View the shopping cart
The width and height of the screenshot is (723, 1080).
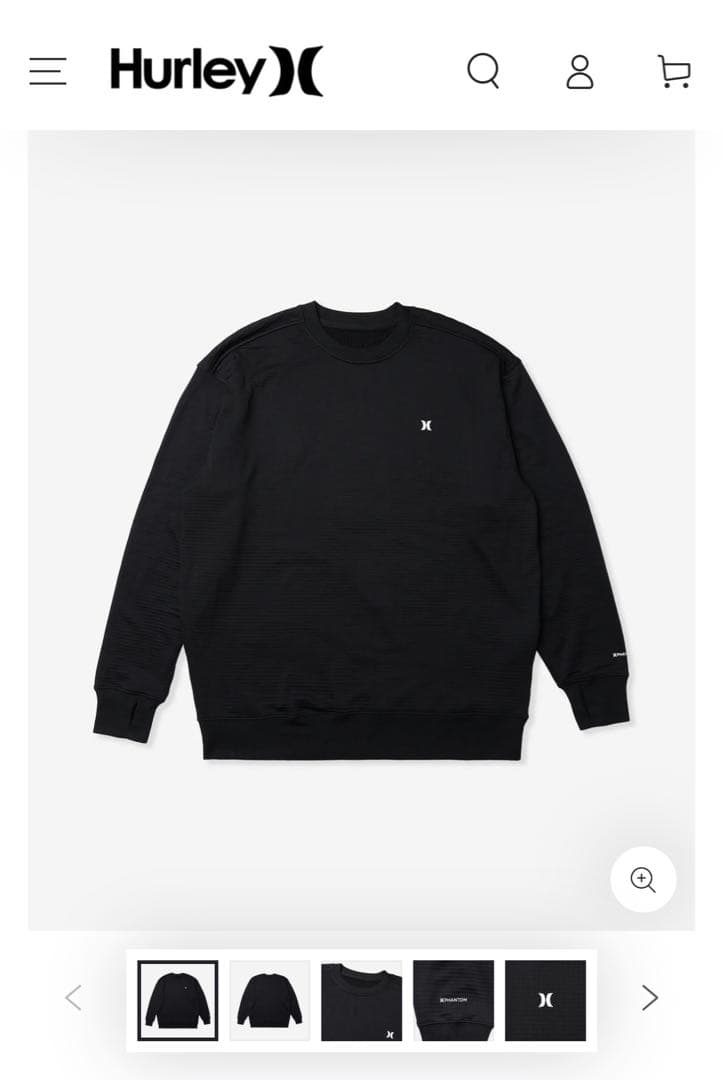point(674,72)
